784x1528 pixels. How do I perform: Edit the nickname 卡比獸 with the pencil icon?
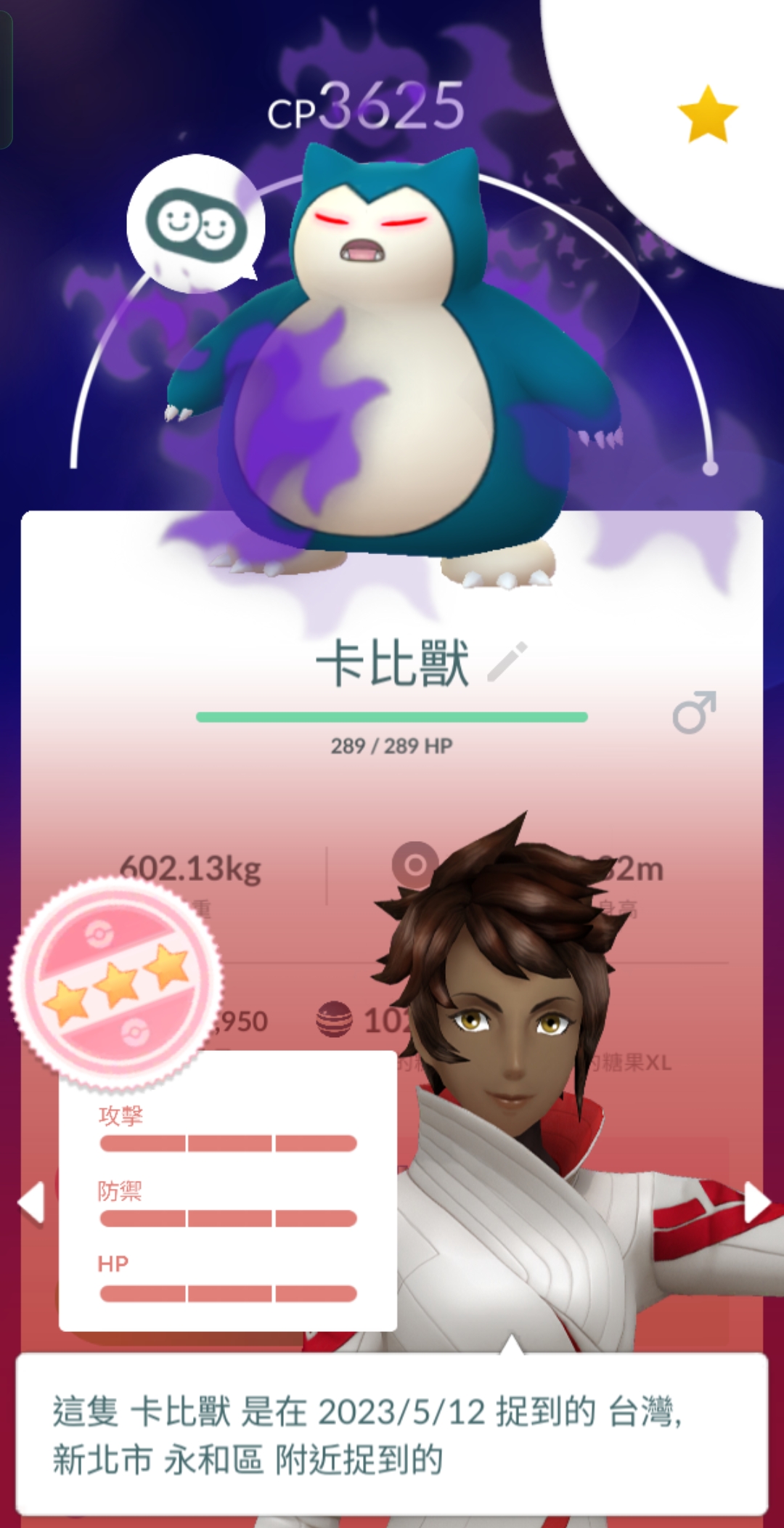507,662
